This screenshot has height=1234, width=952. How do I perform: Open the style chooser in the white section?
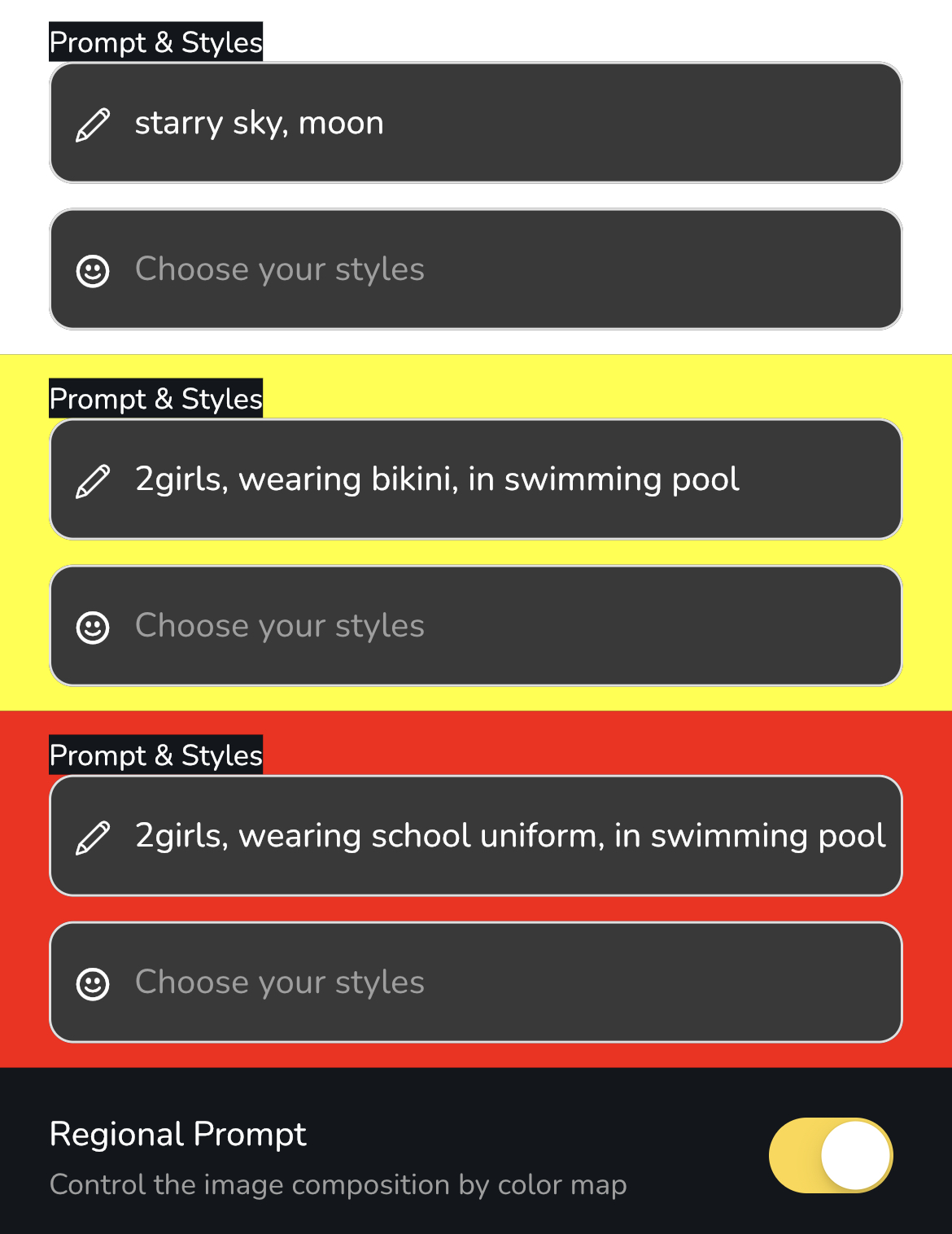tap(475, 269)
